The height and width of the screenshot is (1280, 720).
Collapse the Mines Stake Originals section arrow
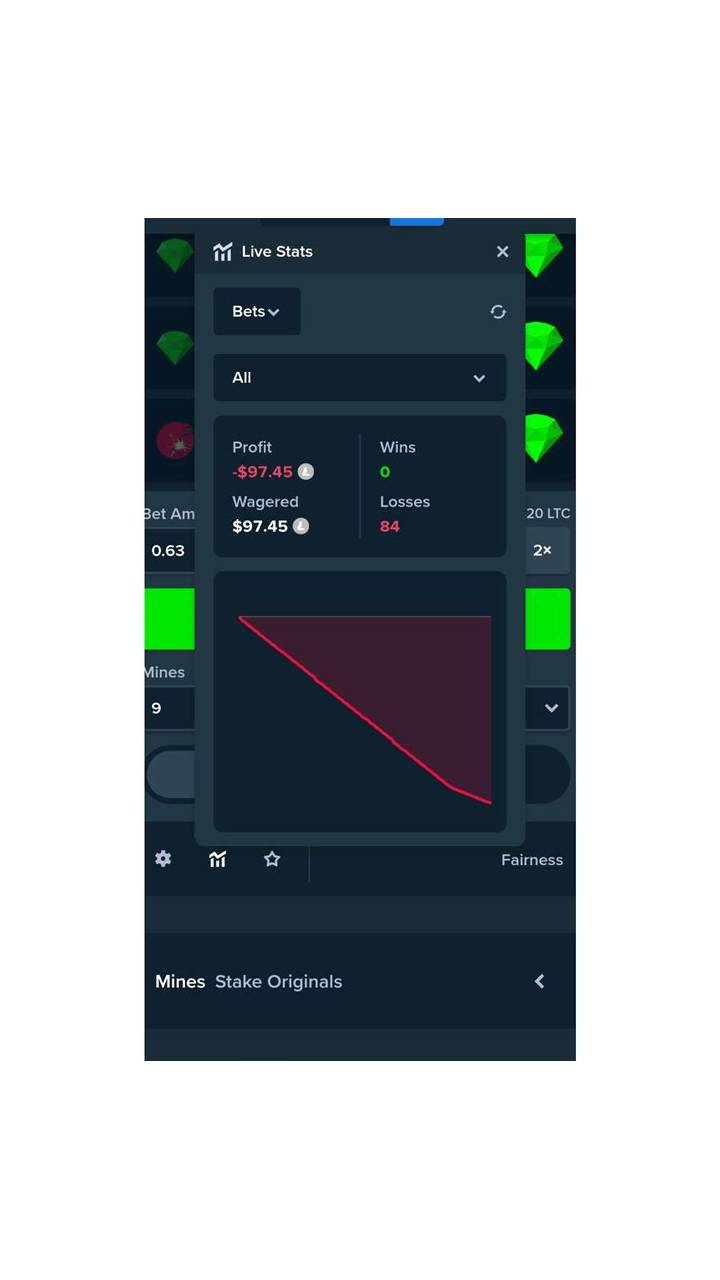540,981
